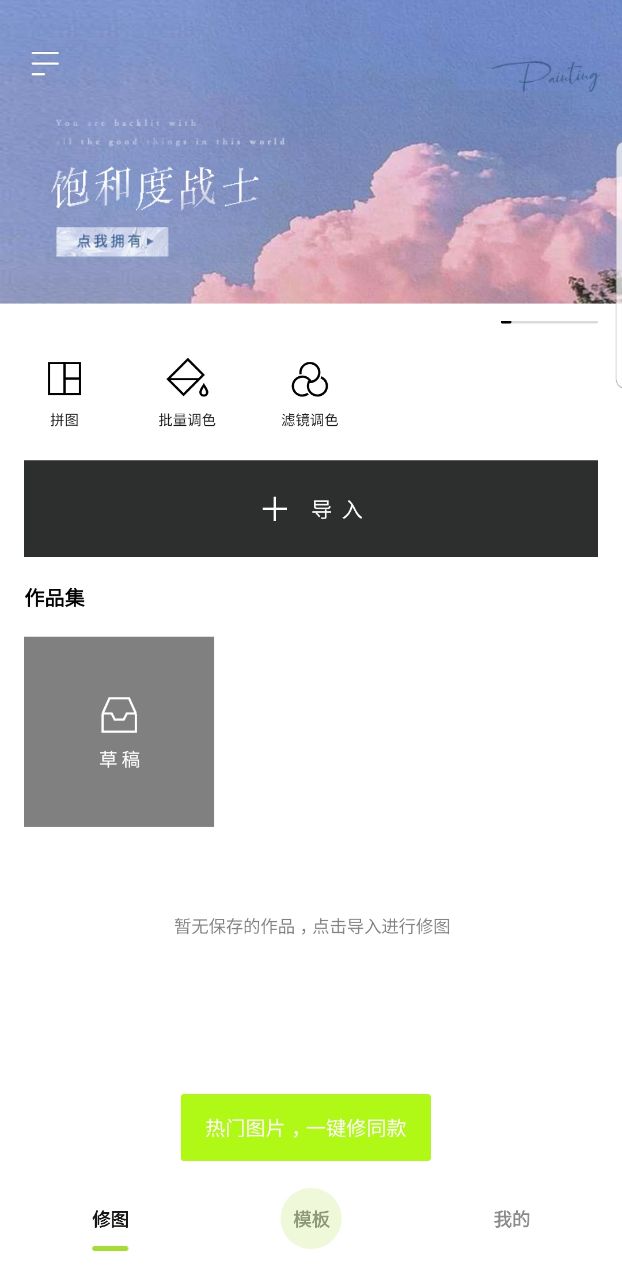Image resolution: width=622 pixels, height=1279 pixels.
Task: Import a photo with 导入 button
Action: (311, 509)
